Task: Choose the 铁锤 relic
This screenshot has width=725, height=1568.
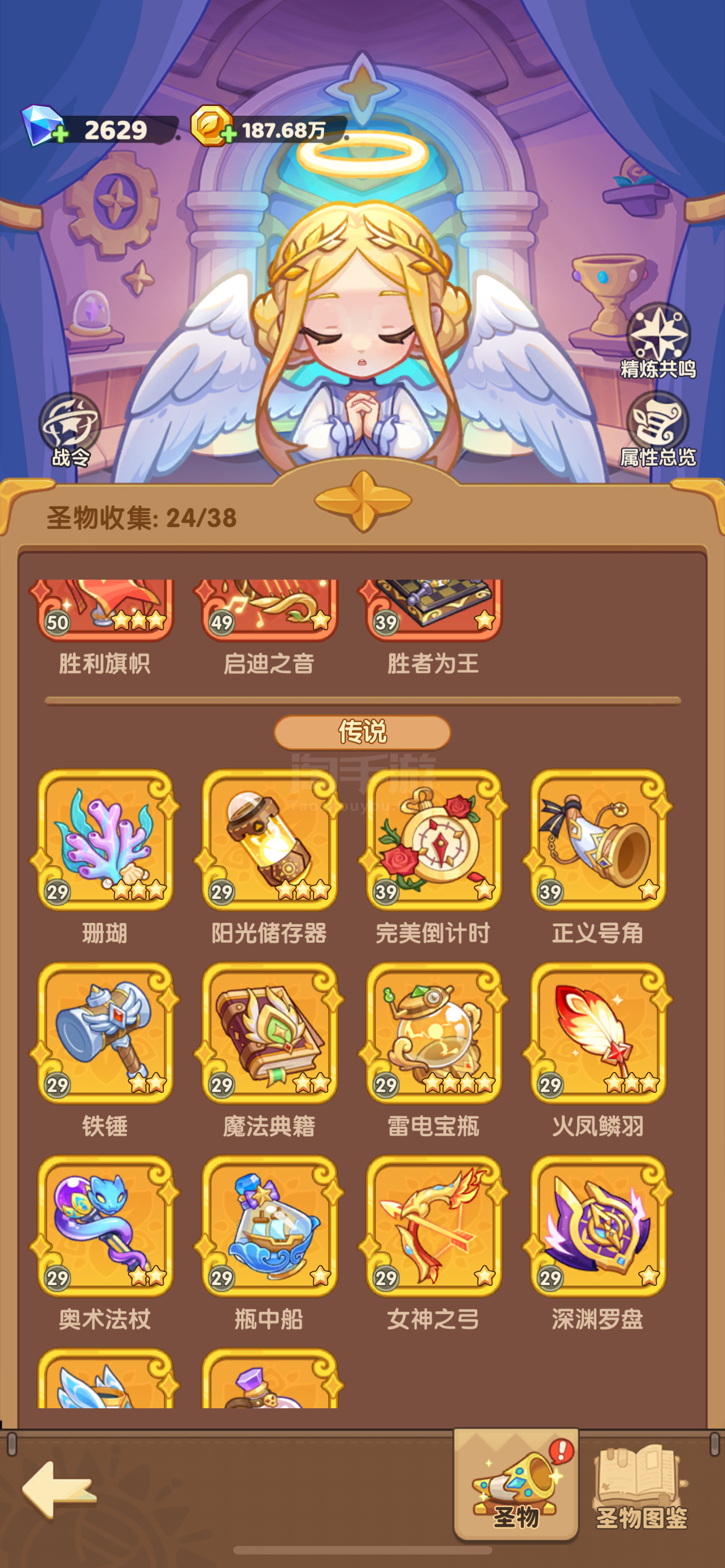Action: (104, 1032)
